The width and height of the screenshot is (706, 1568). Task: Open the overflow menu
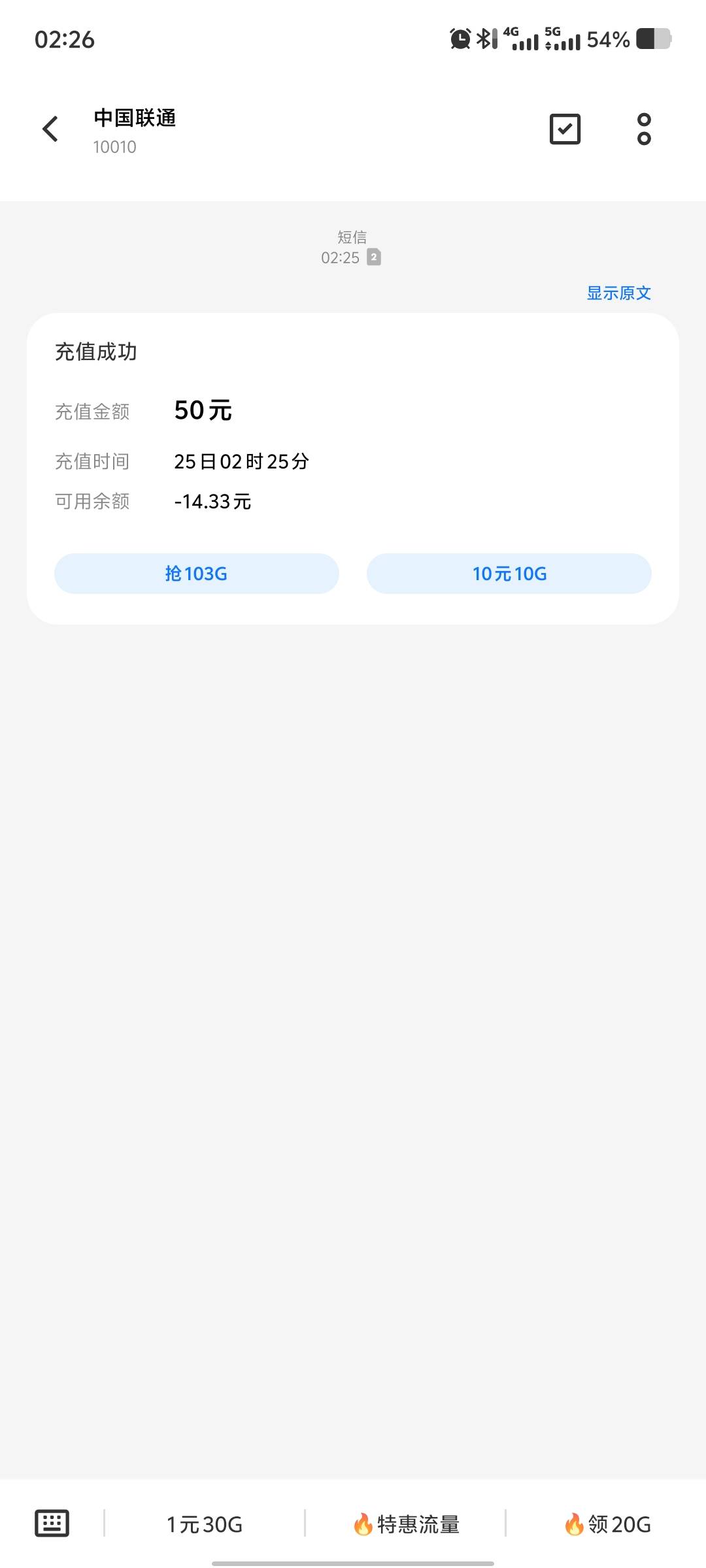point(644,129)
